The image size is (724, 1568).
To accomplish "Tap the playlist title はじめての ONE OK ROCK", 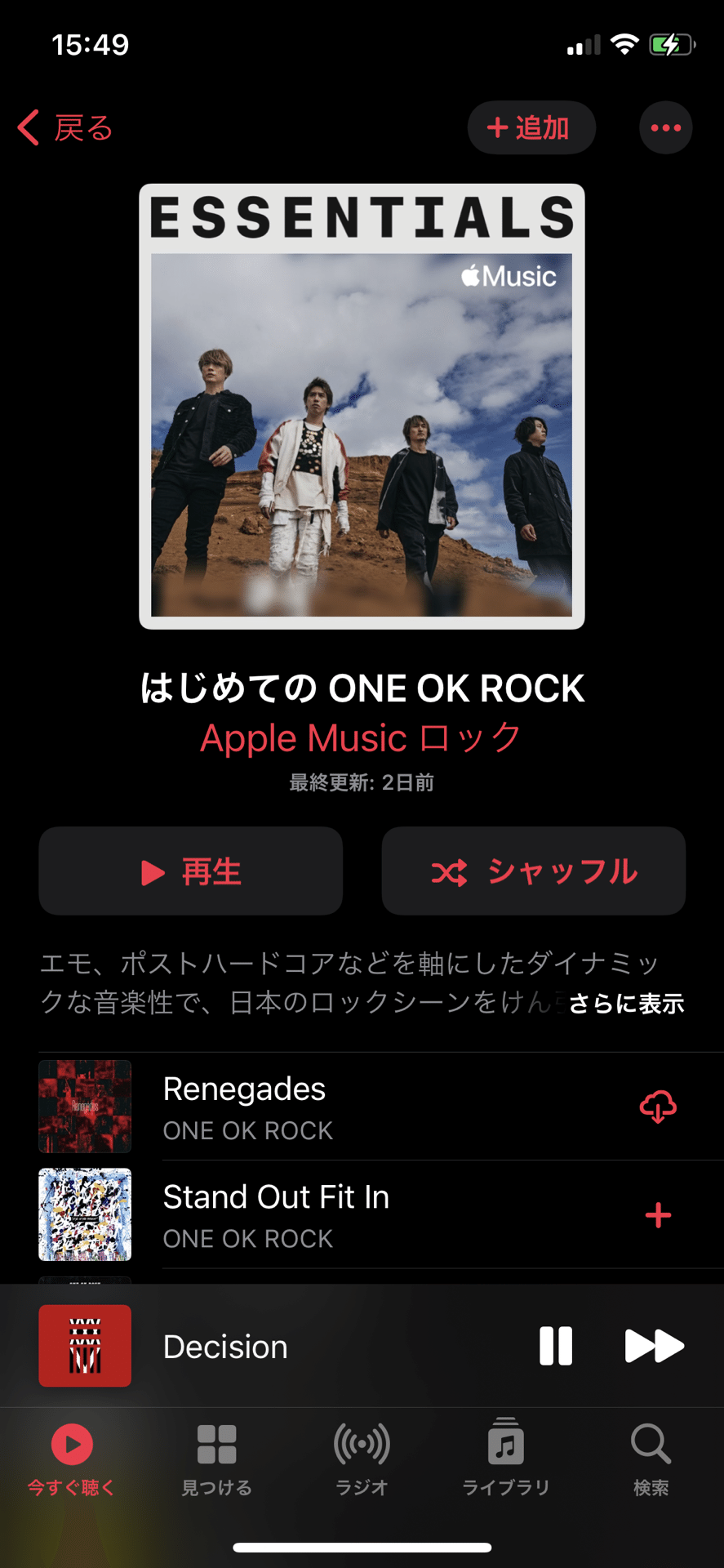I will 362,688.
